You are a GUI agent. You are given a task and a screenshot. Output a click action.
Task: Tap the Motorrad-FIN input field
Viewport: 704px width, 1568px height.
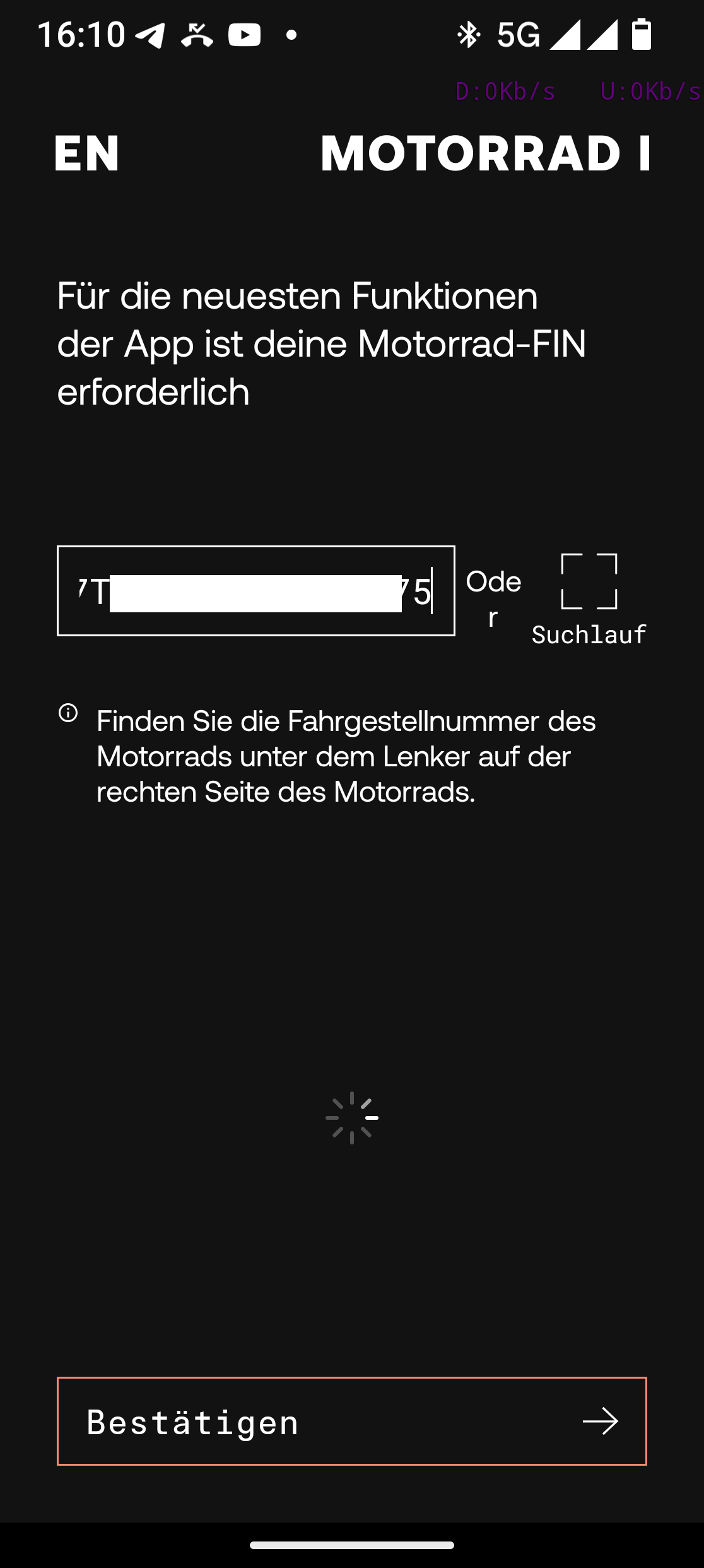click(255, 591)
